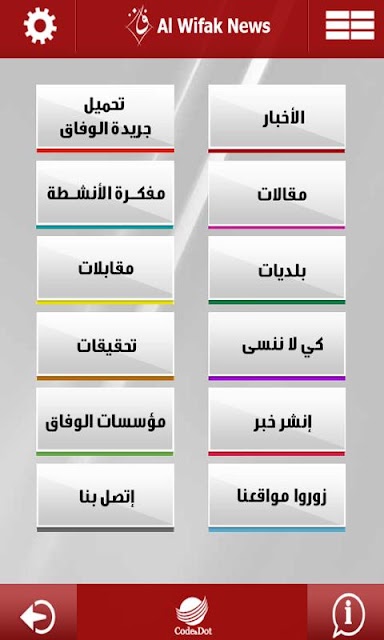Open the settings gear icon

(x=40, y=26)
